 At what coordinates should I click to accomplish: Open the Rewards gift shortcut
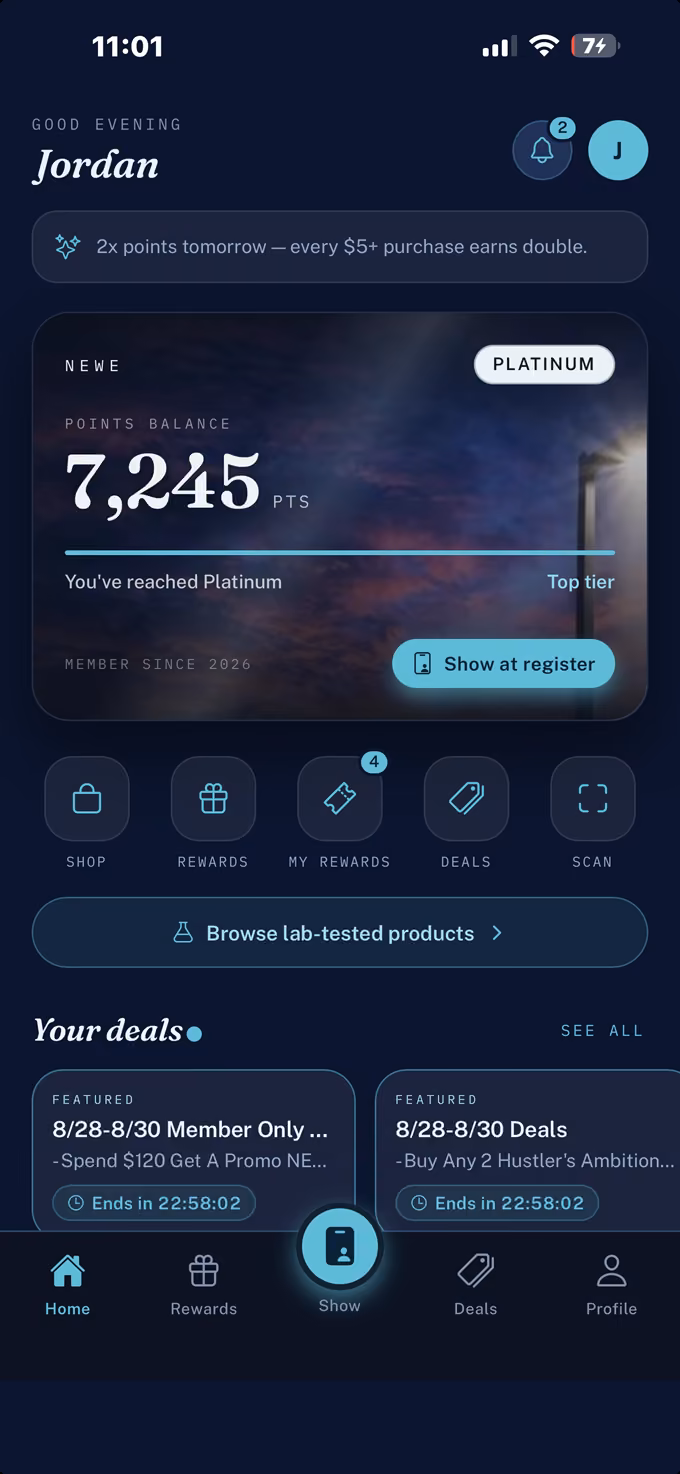tap(213, 798)
